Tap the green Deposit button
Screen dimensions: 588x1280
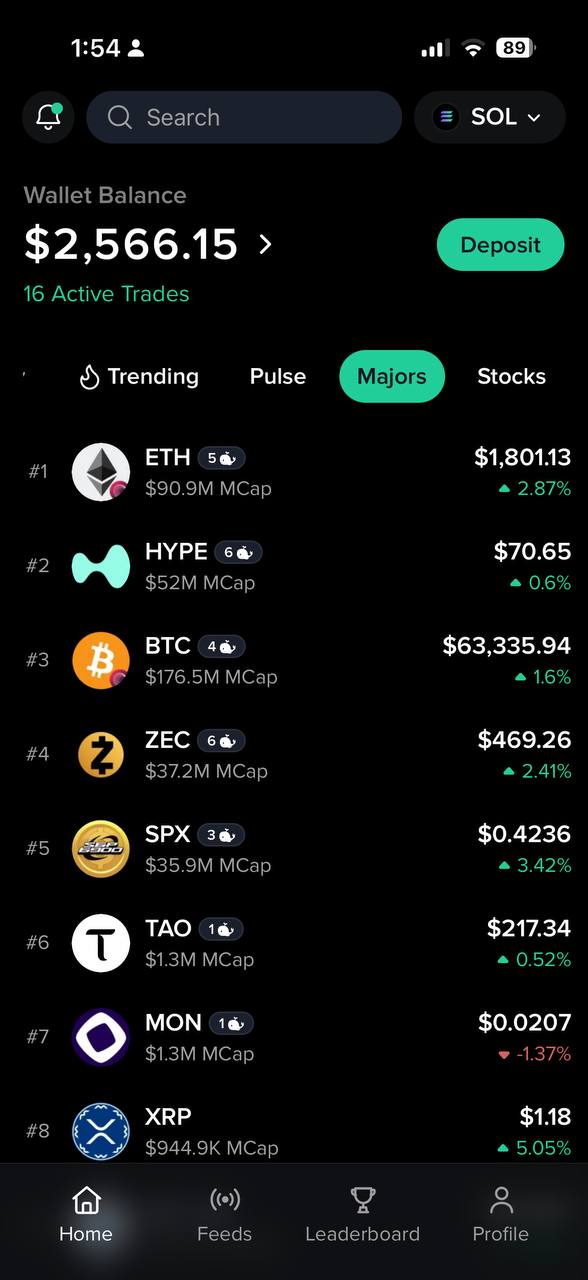(x=500, y=245)
